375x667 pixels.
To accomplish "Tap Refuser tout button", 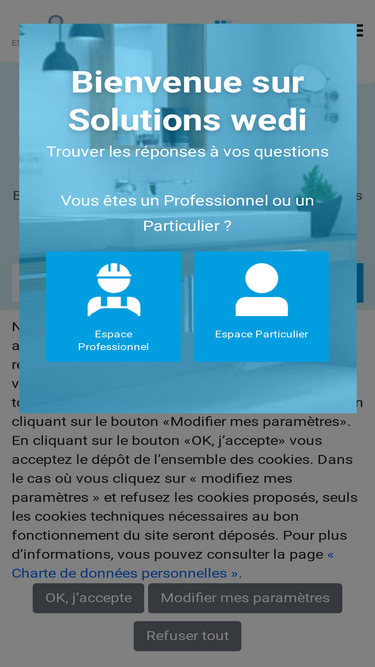I will click(x=188, y=636).
